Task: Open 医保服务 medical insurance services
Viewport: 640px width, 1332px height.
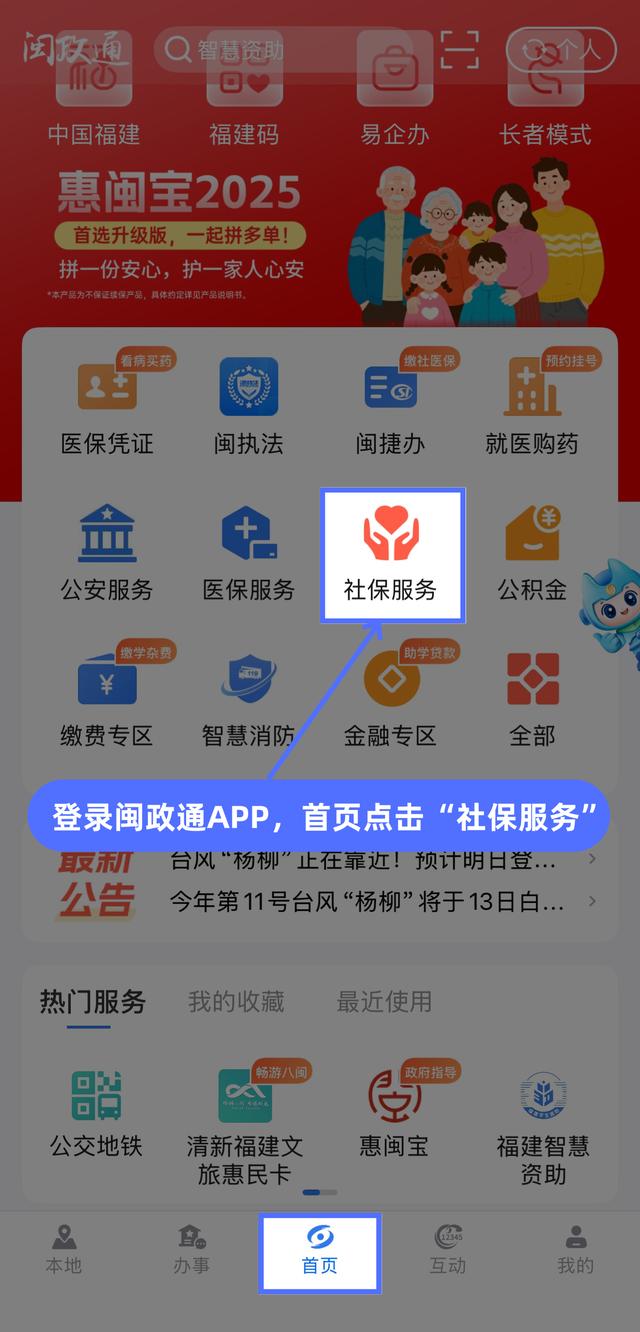Action: pyautogui.click(x=249, y=552)
